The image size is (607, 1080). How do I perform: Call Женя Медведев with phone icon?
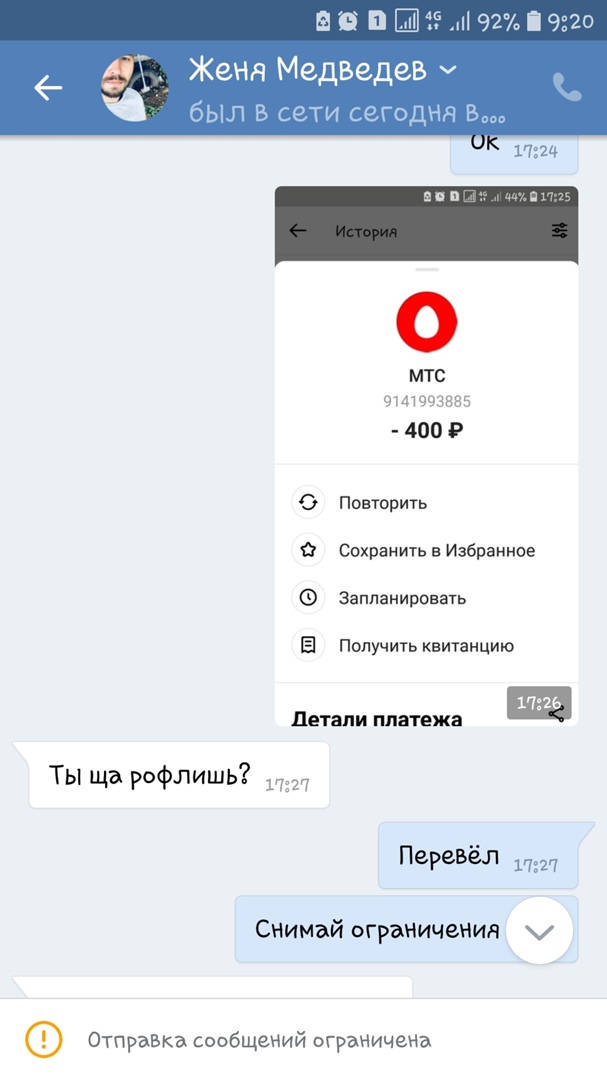click(567, 88)
